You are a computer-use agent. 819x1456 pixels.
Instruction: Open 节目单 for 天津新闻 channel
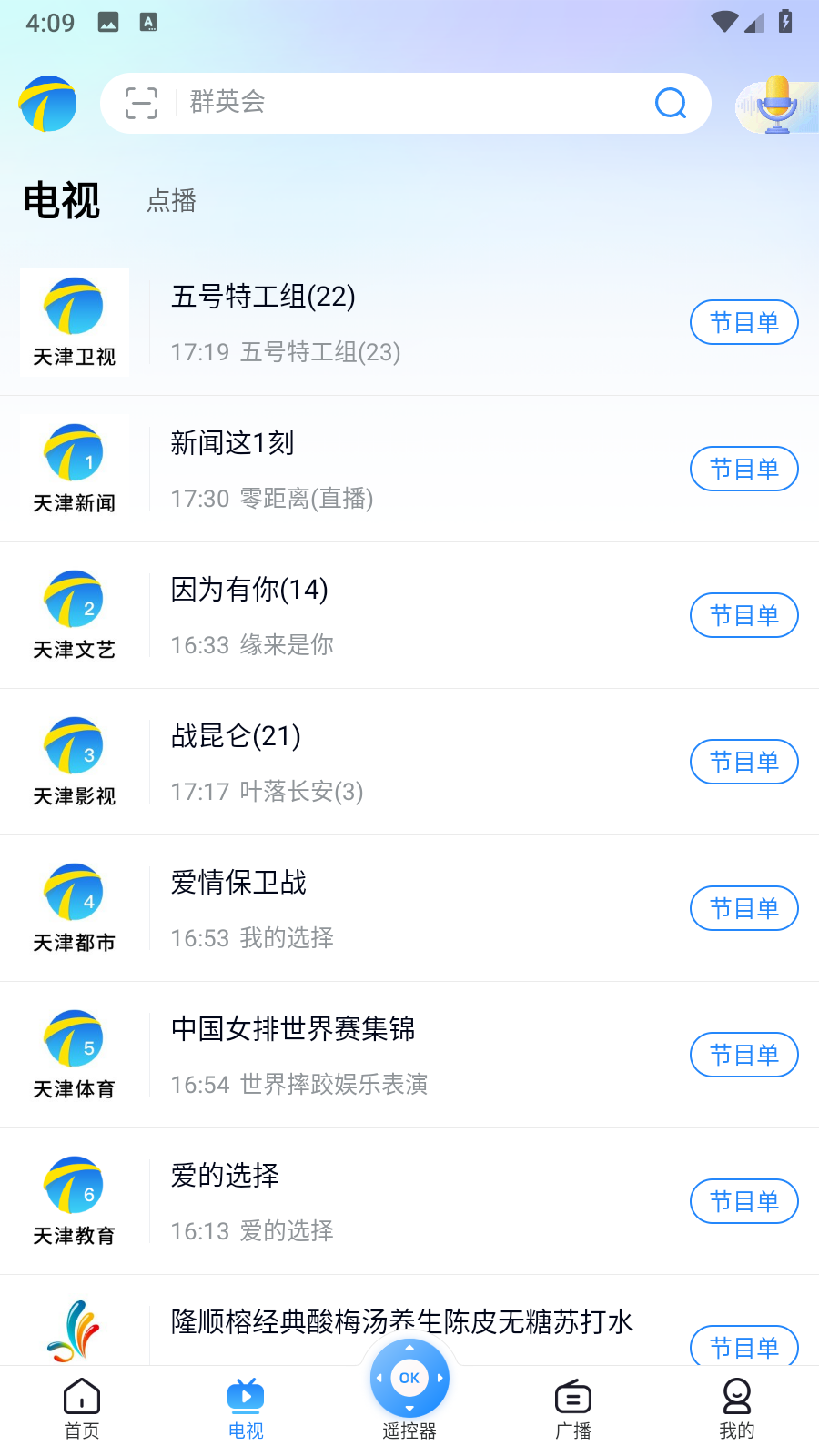pos(743,469)
